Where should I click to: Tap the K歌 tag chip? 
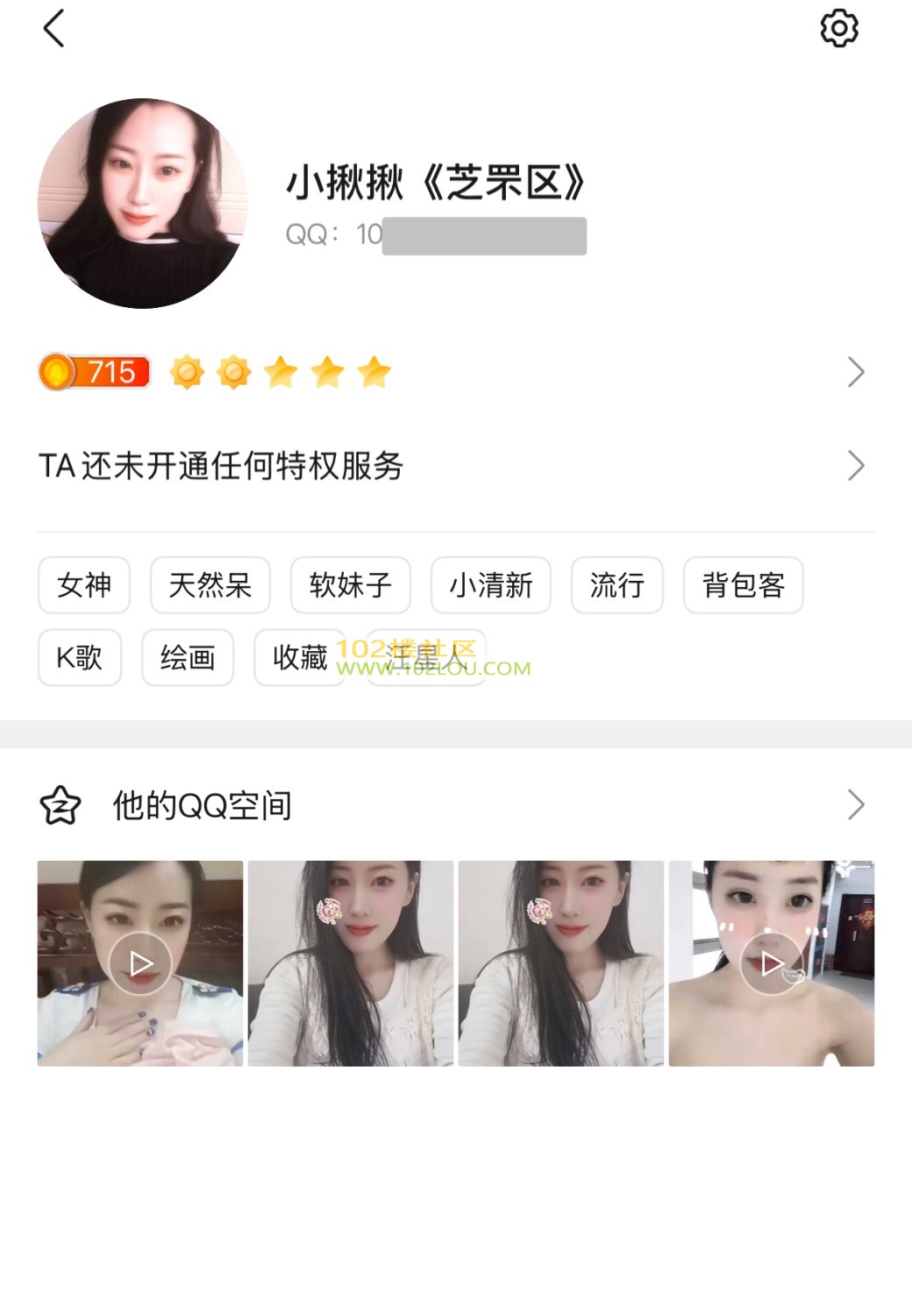click(80, 658)
